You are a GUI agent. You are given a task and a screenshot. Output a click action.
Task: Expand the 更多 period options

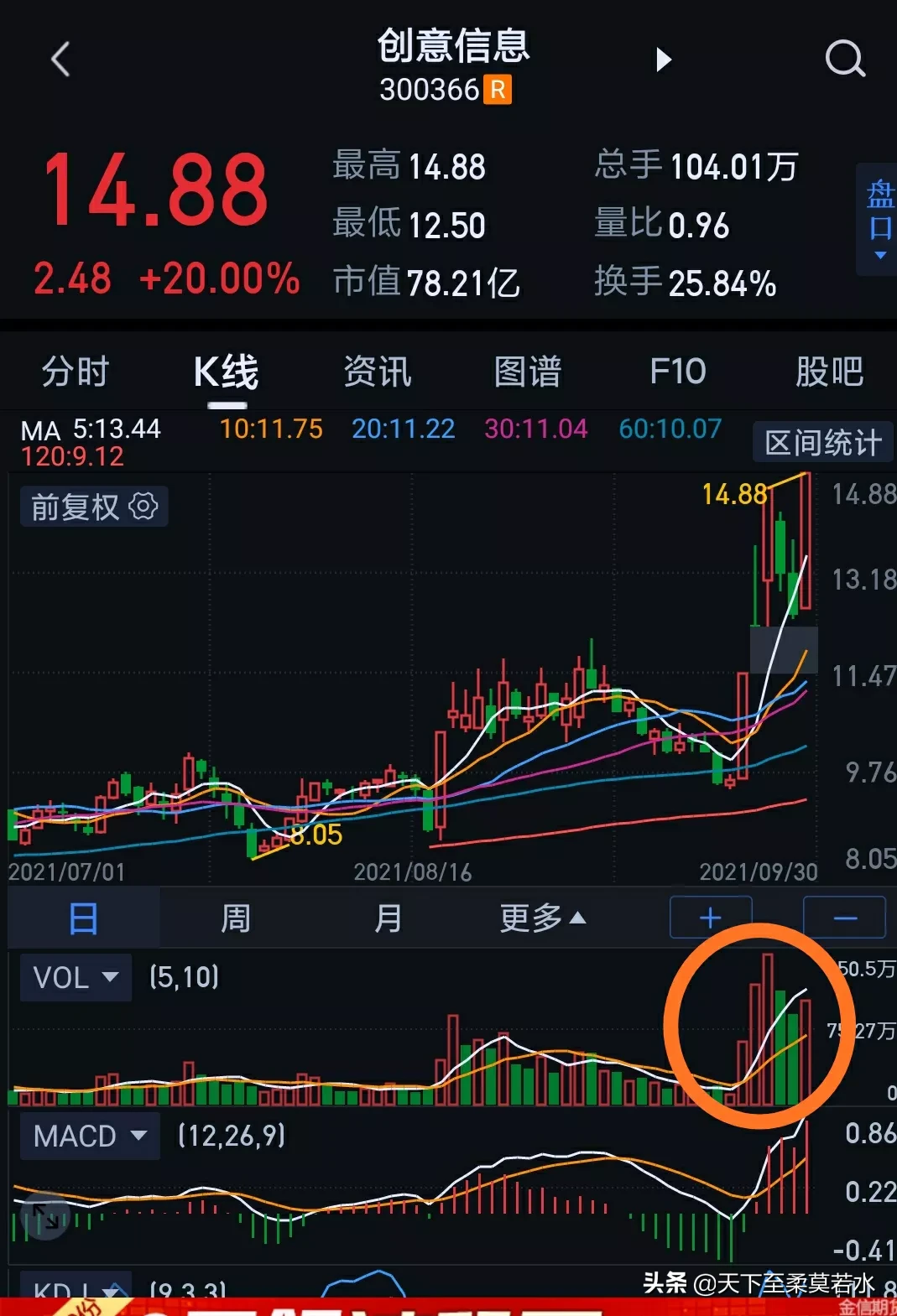click(x=542, y=918)
